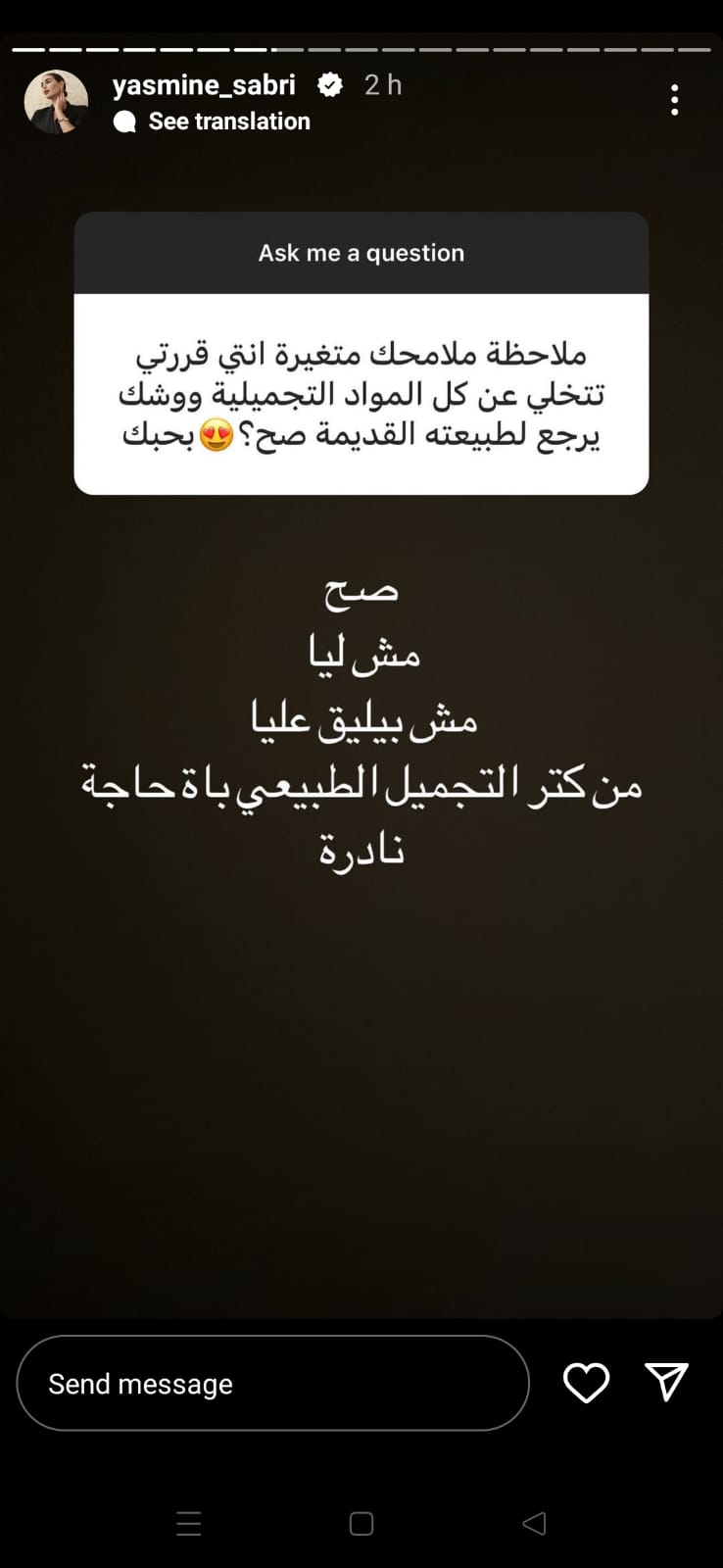The width and height of the screenshot is (723, 1568).
Task: Go to home via system home button
Action: point(361,1523)
